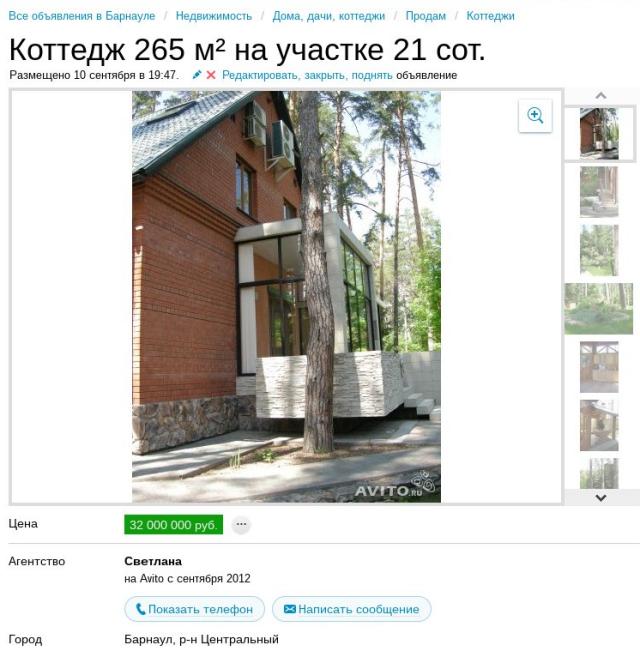Open the 'Все объявления в Барнауле' breadcrumb link
640x651 pixels.
pyautogui.click(x=82, y=16)
